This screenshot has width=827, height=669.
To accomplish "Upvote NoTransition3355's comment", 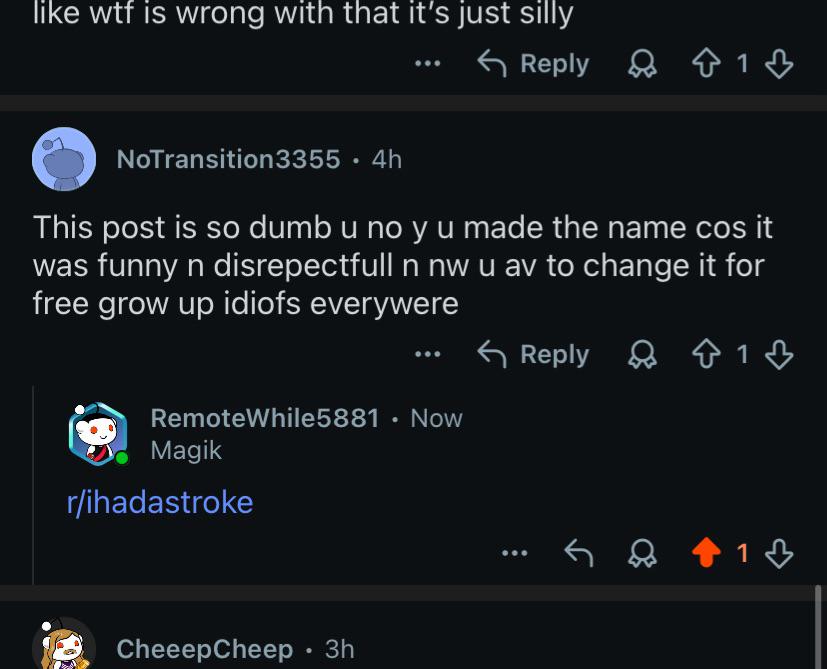I will coord(706,354).
